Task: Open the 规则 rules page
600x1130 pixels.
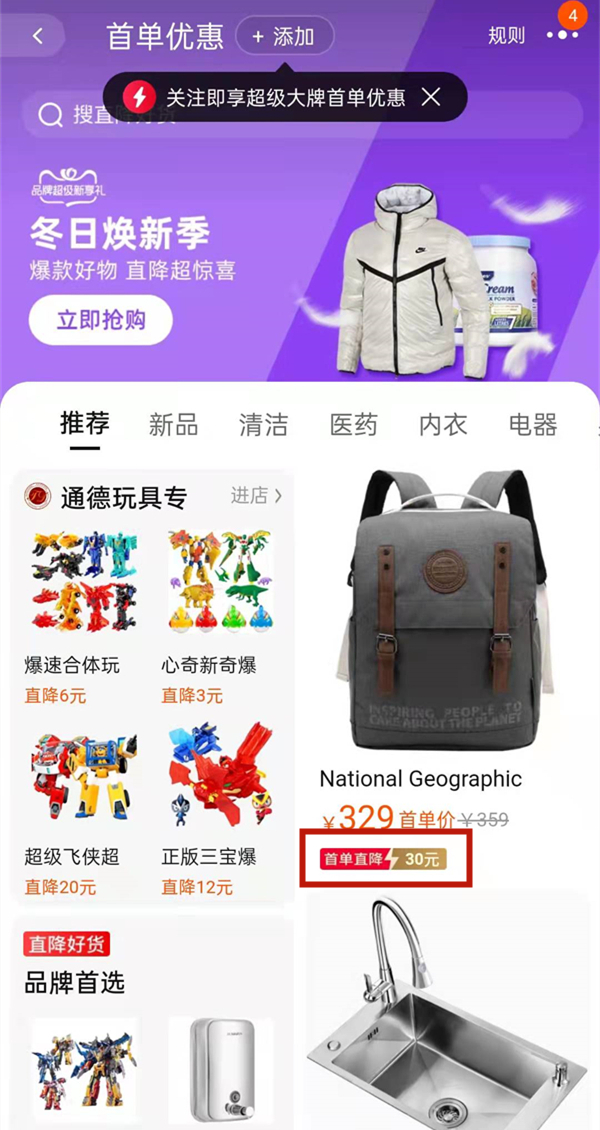Action: click(506, 36)
